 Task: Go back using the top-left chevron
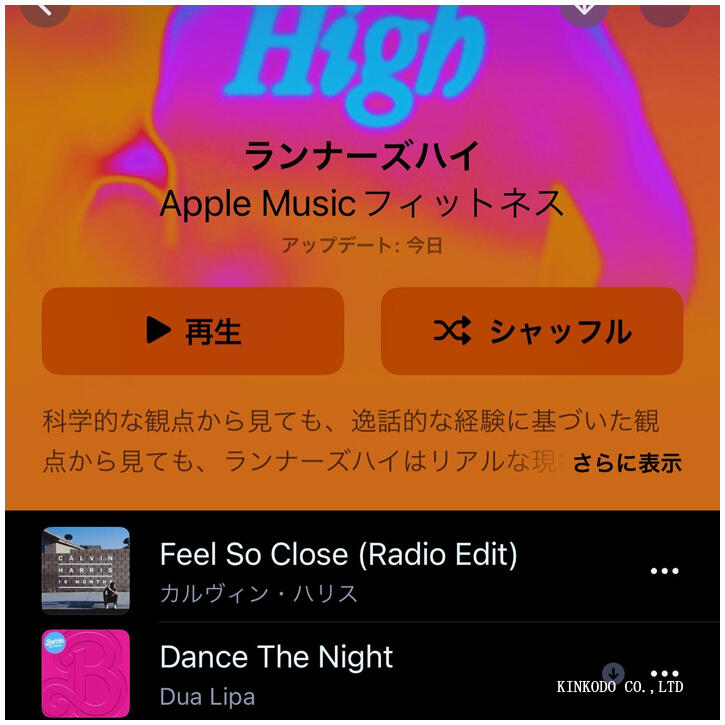(x=44, y=9)
